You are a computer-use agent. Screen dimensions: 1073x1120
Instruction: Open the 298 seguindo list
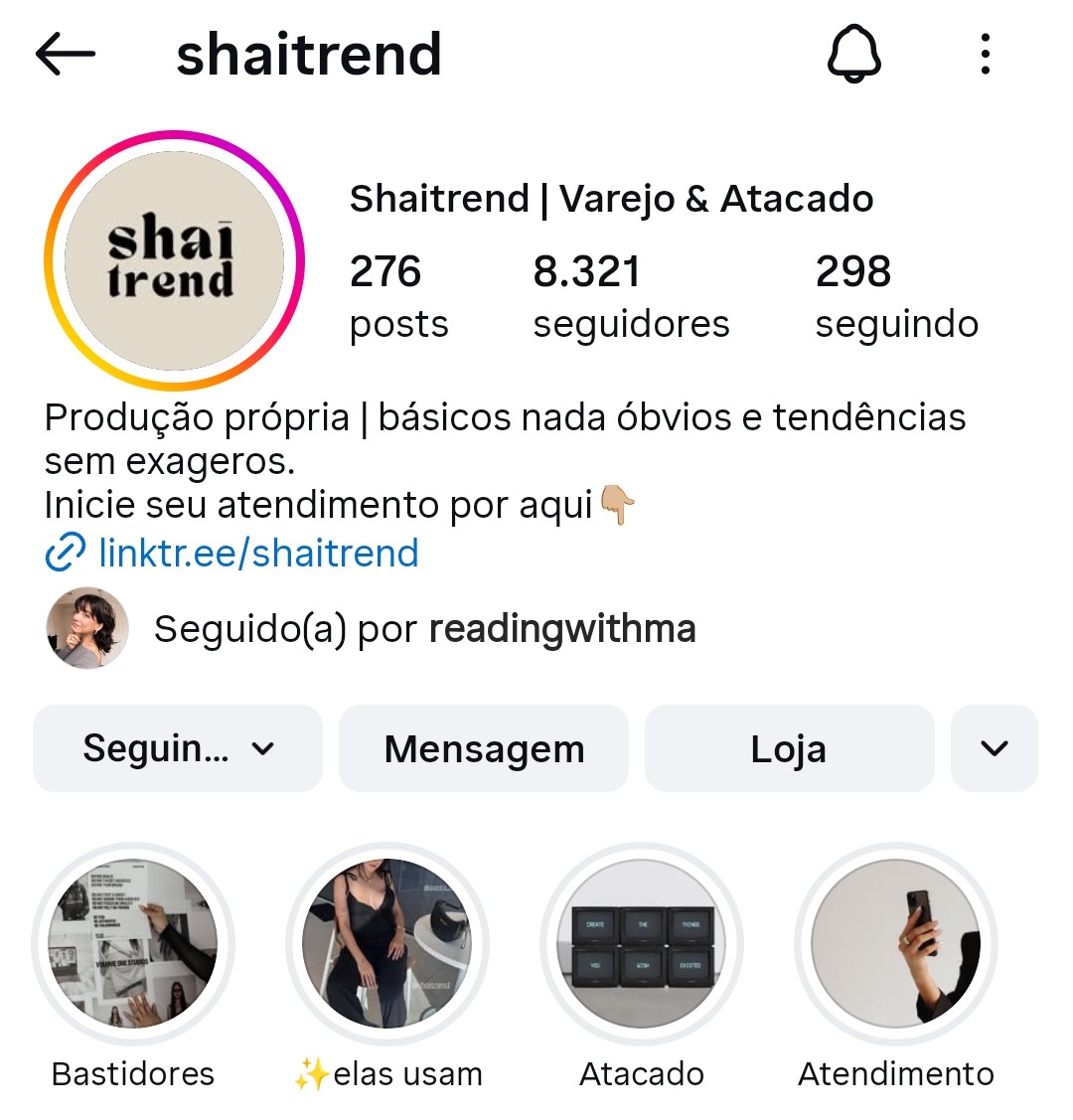click(896, 296)
